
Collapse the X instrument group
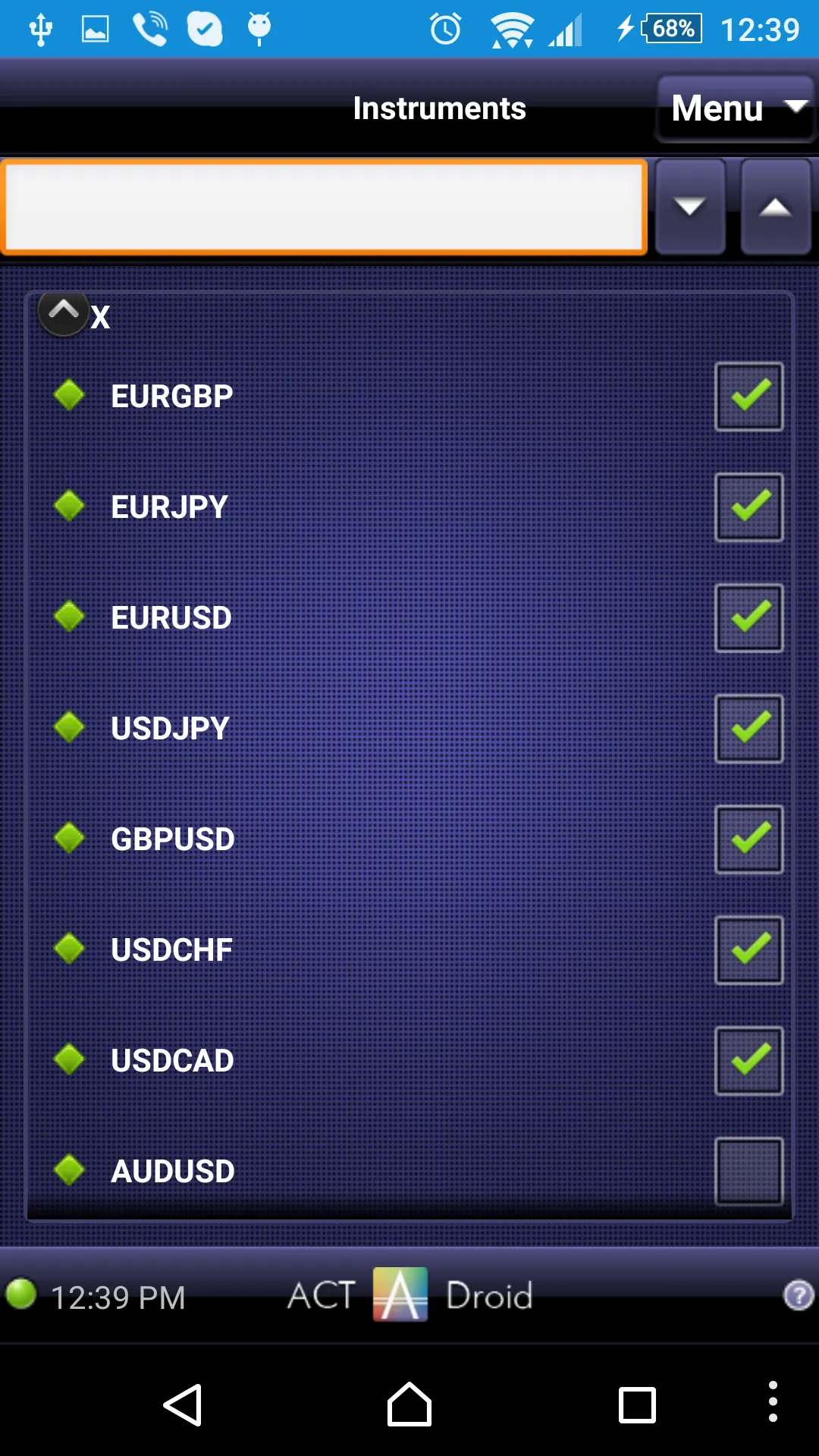(64, 311)
